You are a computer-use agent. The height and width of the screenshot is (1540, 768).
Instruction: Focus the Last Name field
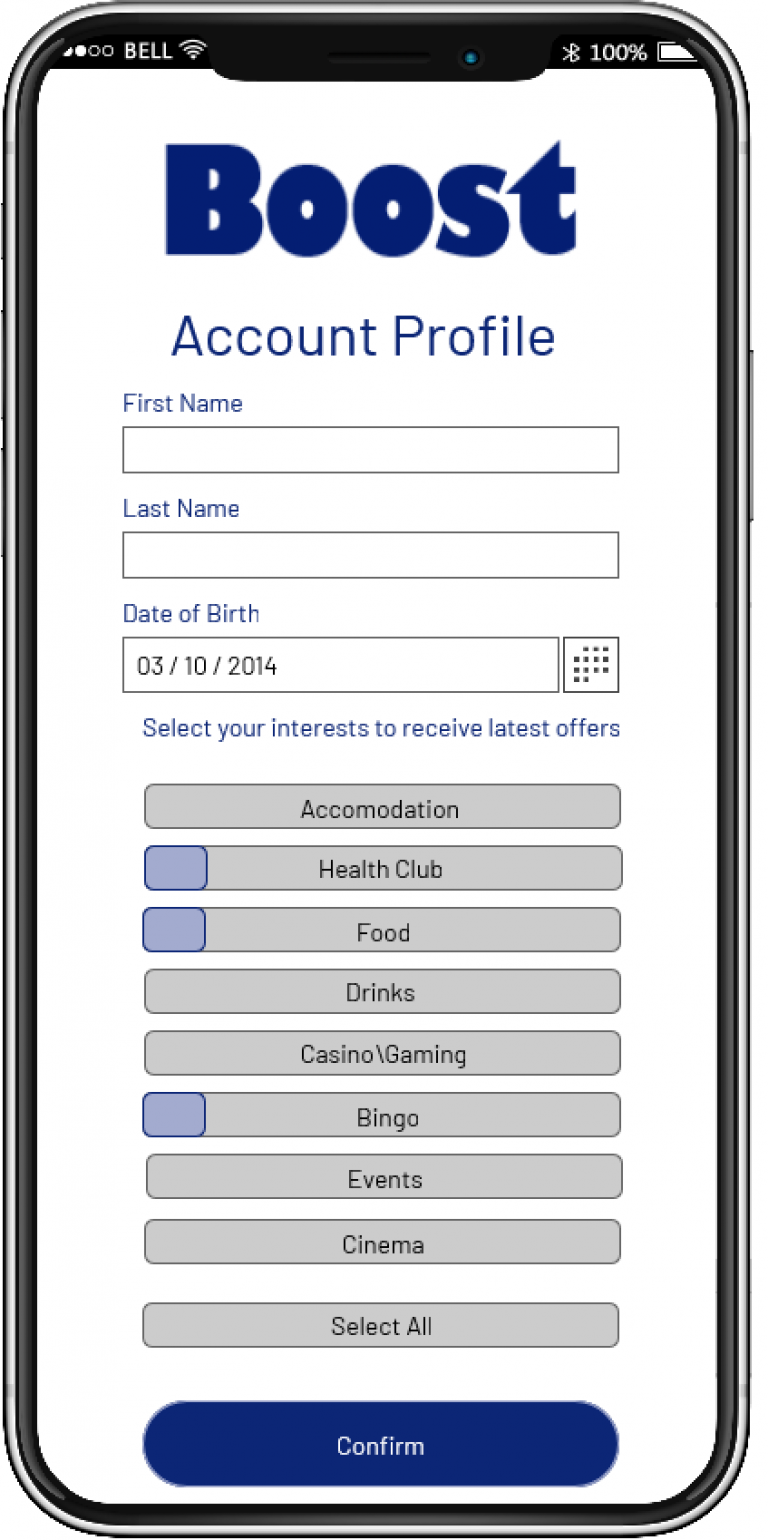pos(370,555)
